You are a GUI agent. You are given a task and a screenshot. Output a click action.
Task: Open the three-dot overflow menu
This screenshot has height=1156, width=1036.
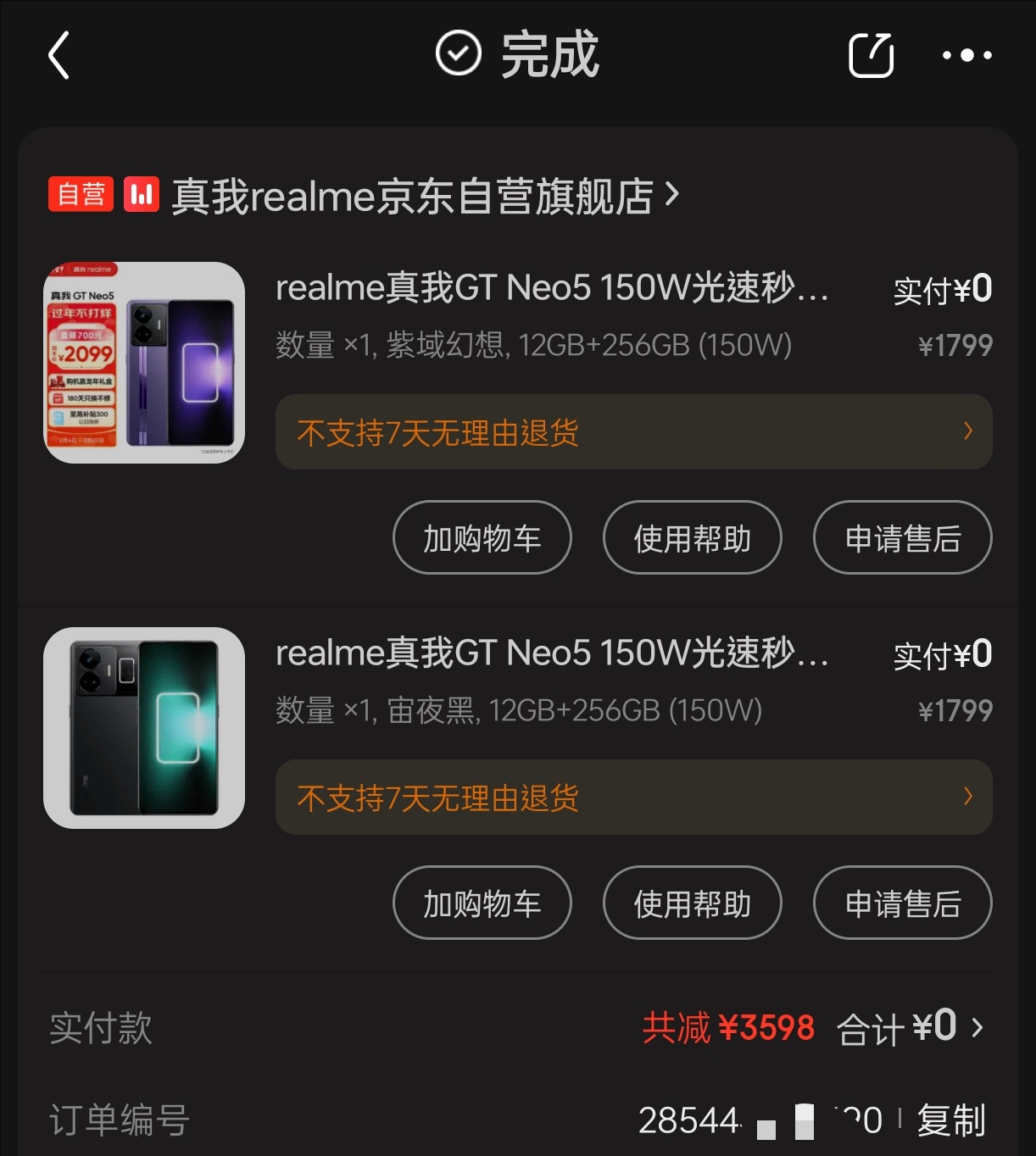966,56
